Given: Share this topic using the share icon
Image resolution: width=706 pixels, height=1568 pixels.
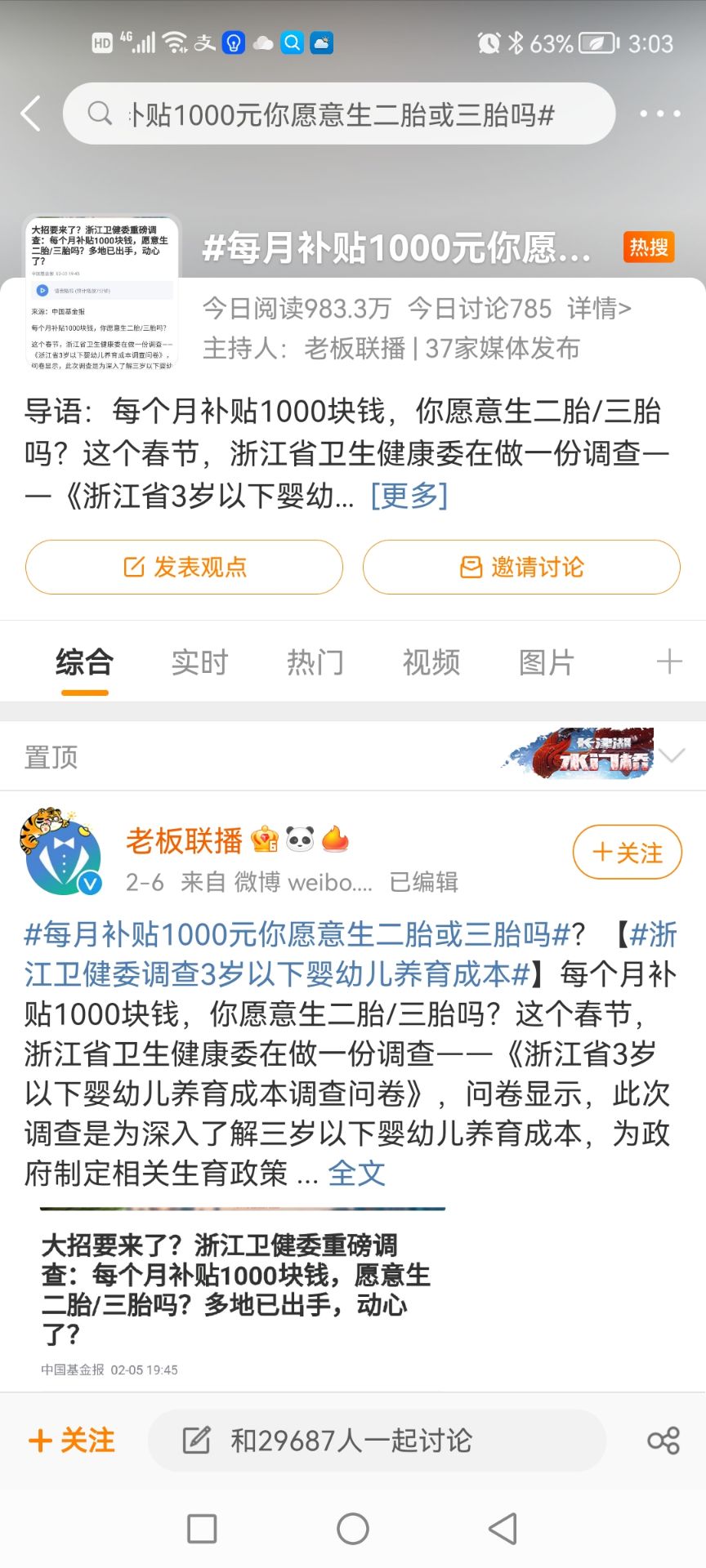Looking at the screenshot, I should click(x=664, y=1440).
